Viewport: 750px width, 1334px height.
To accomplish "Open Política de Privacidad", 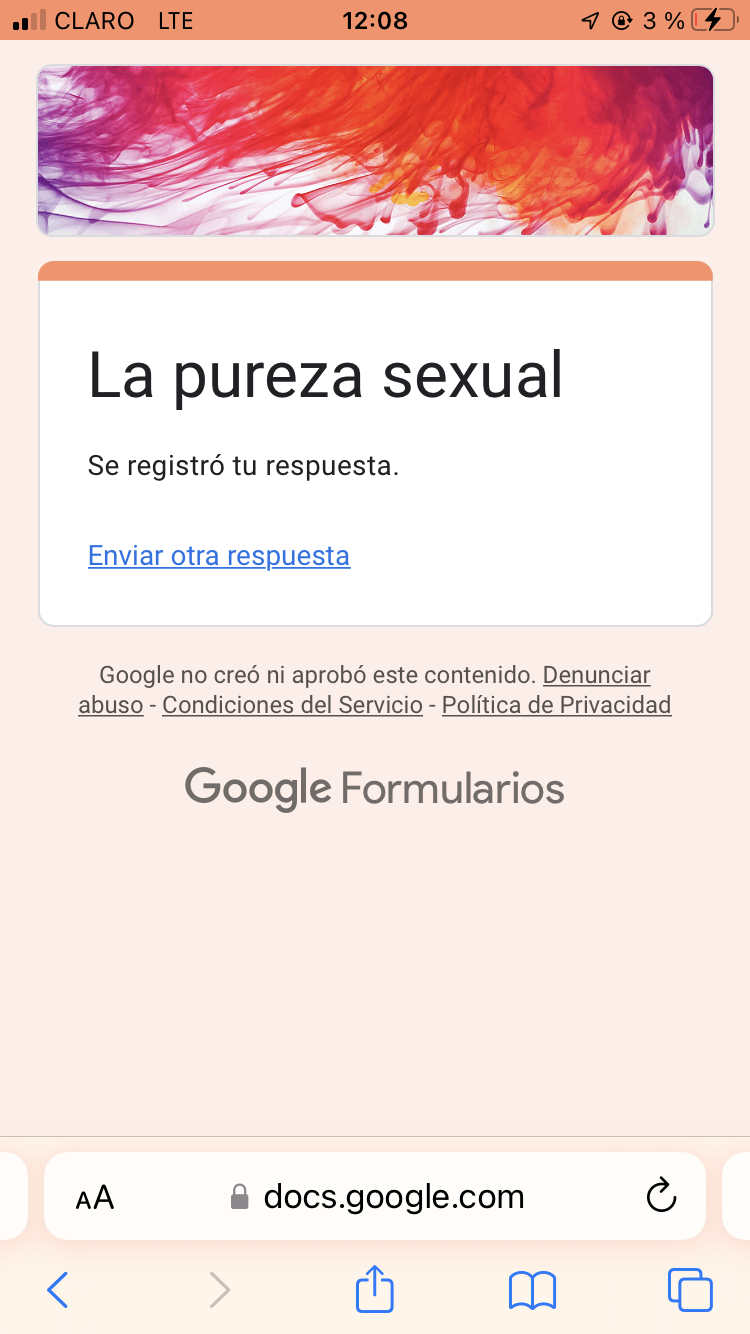I will 556,705.
